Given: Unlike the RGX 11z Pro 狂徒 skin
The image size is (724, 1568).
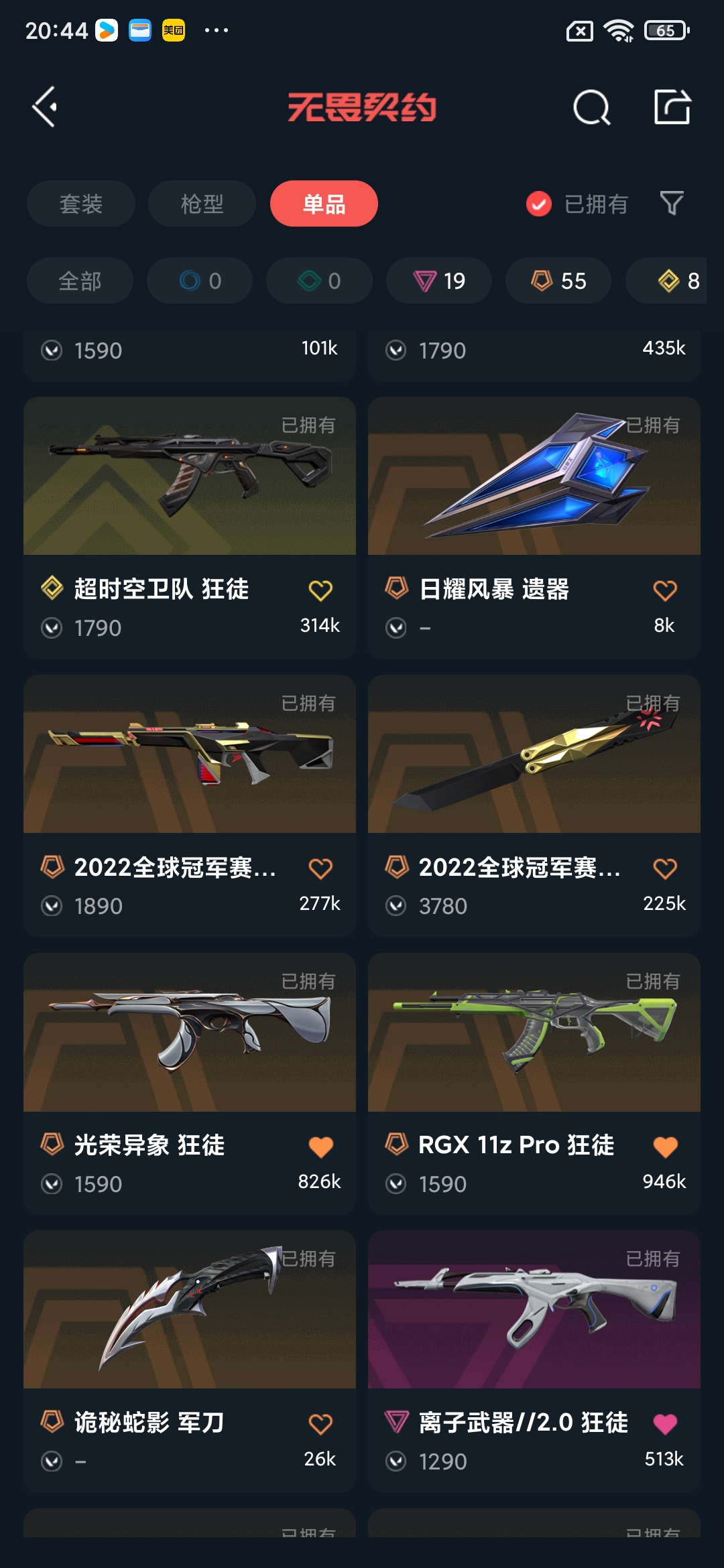Looking at the screenshot, I should 664,1147.
